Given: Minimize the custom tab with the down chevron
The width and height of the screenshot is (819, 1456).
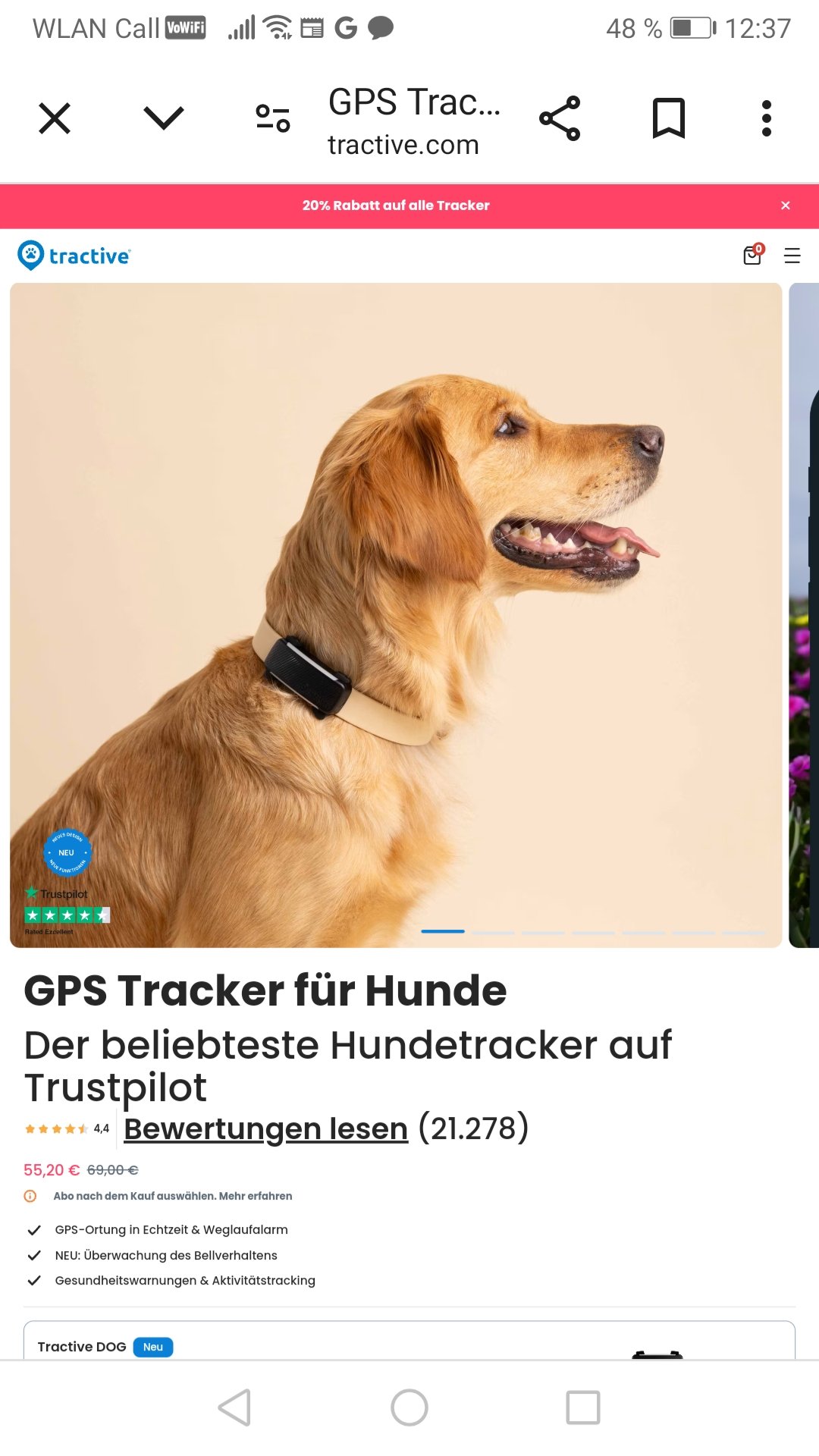Looking at the screenshot, I should click(x=164, y=118).
